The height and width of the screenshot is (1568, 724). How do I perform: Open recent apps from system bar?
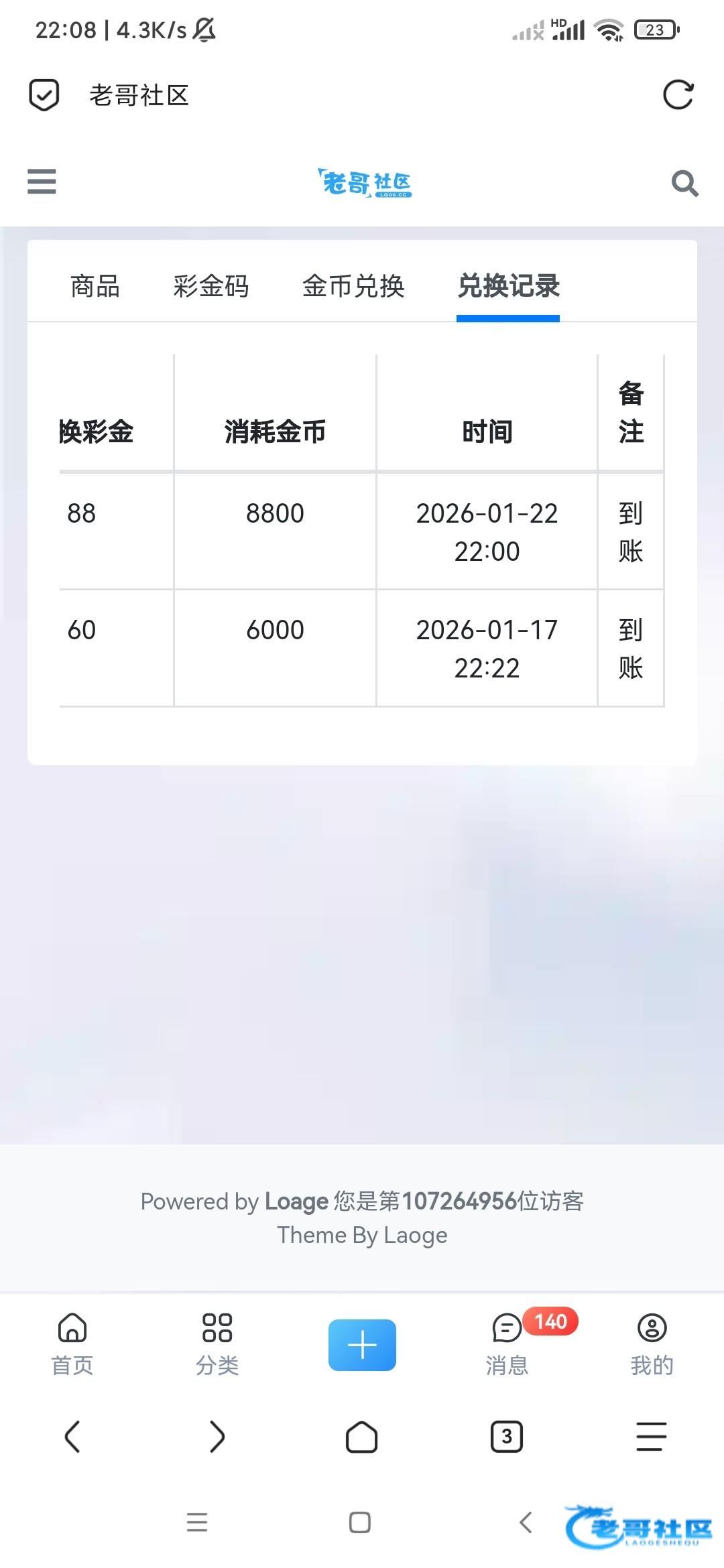(x=197, y=1522)
